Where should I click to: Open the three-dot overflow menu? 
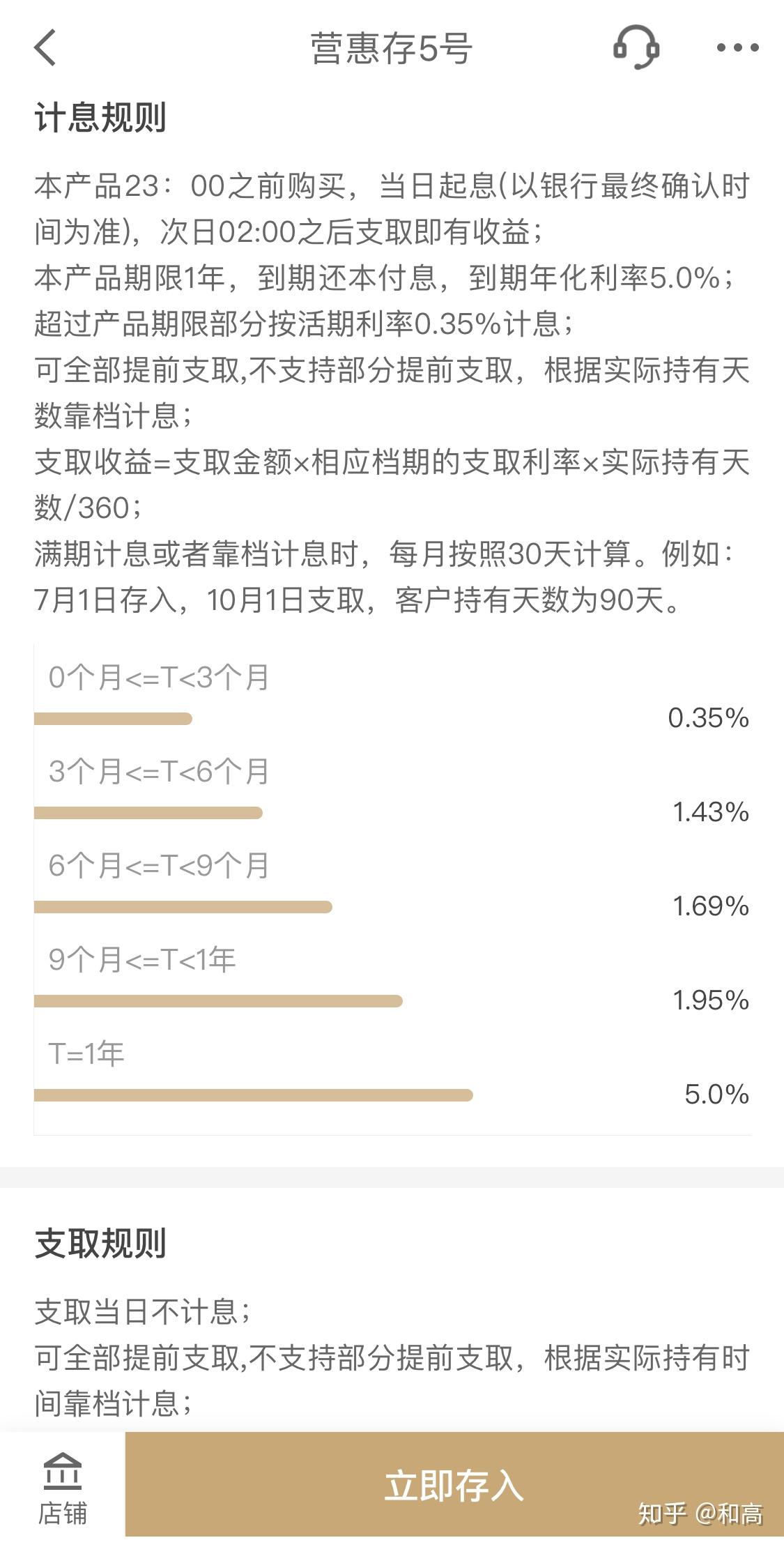(737, 48)
